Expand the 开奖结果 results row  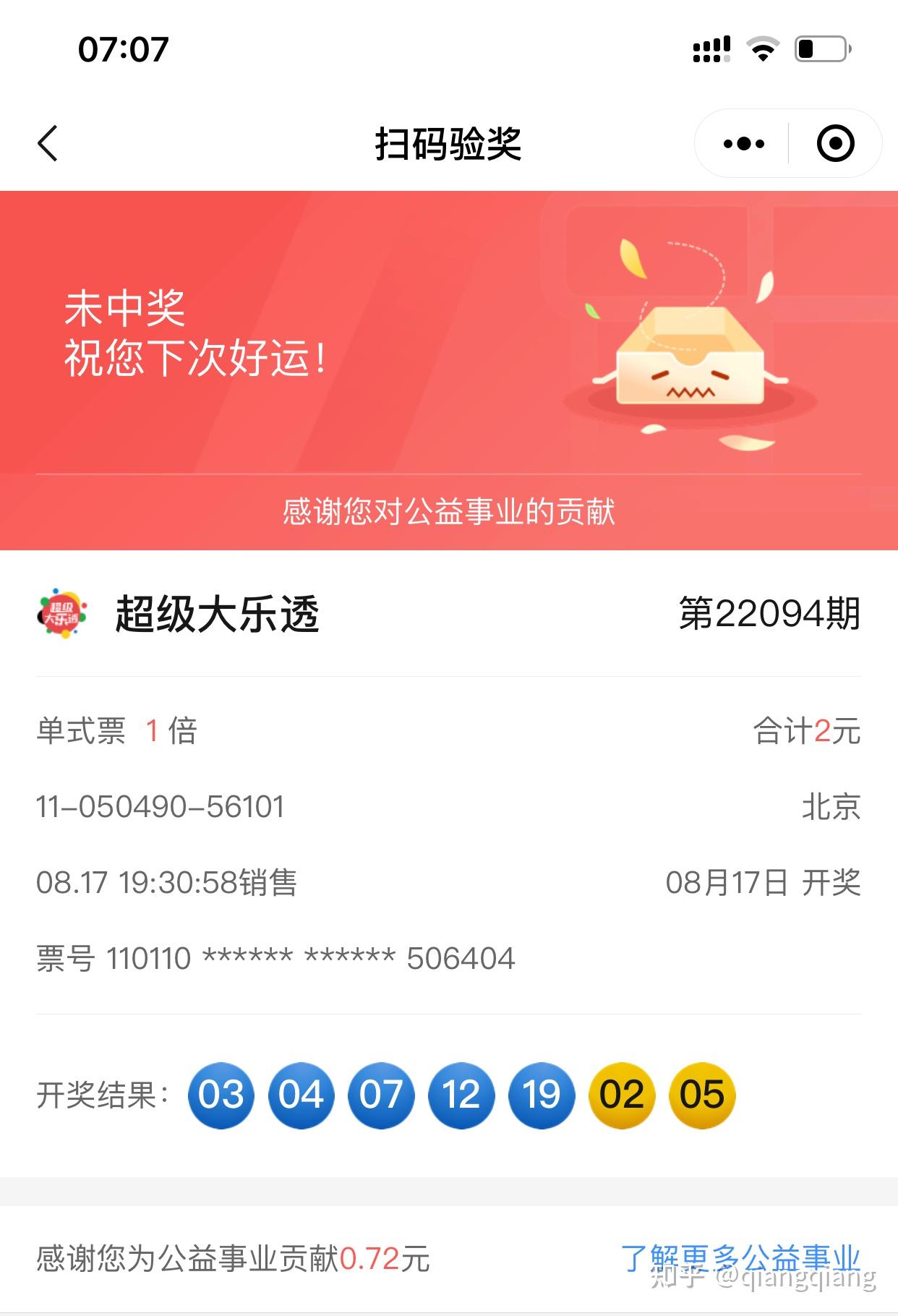tap(101, 1095)
